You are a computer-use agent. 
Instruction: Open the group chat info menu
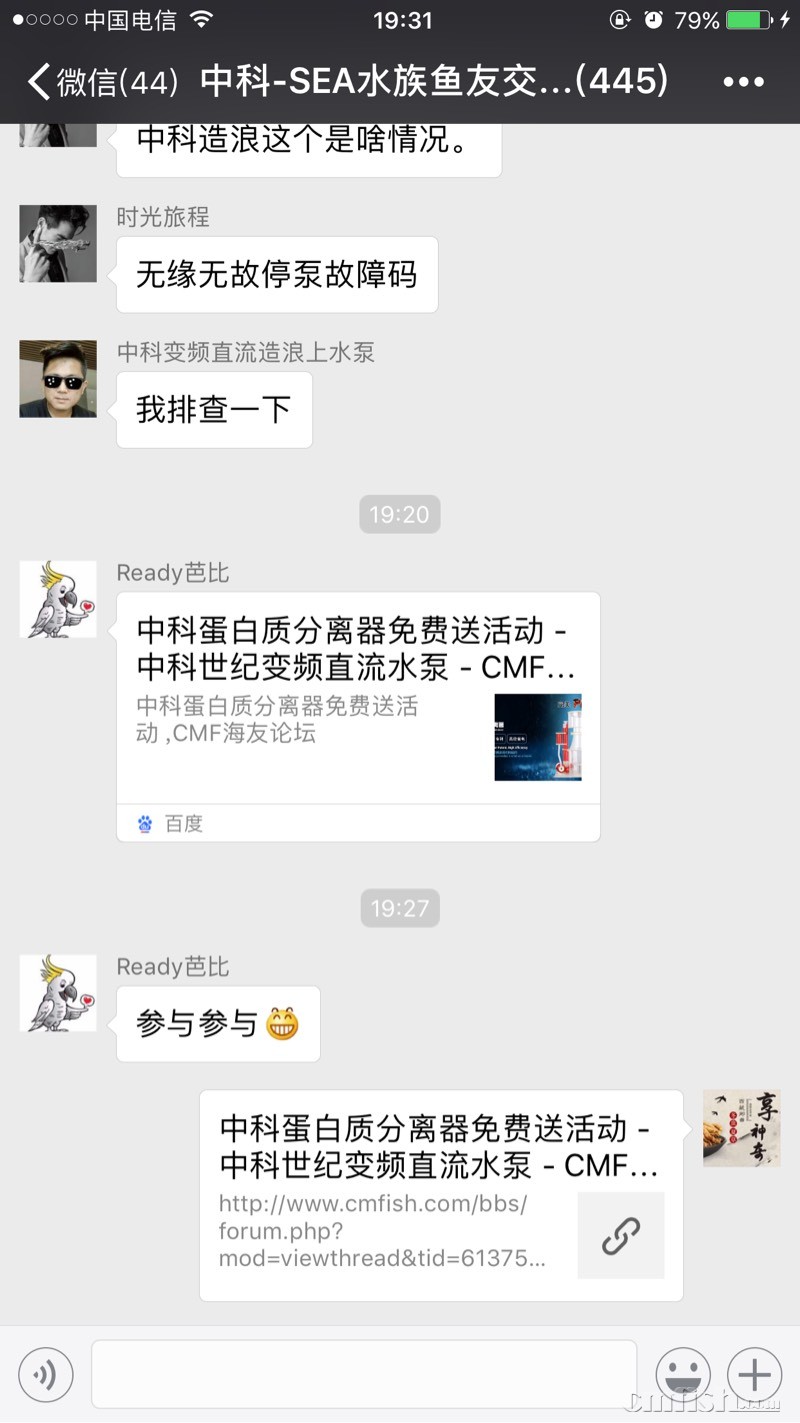[x=743, y=82]
